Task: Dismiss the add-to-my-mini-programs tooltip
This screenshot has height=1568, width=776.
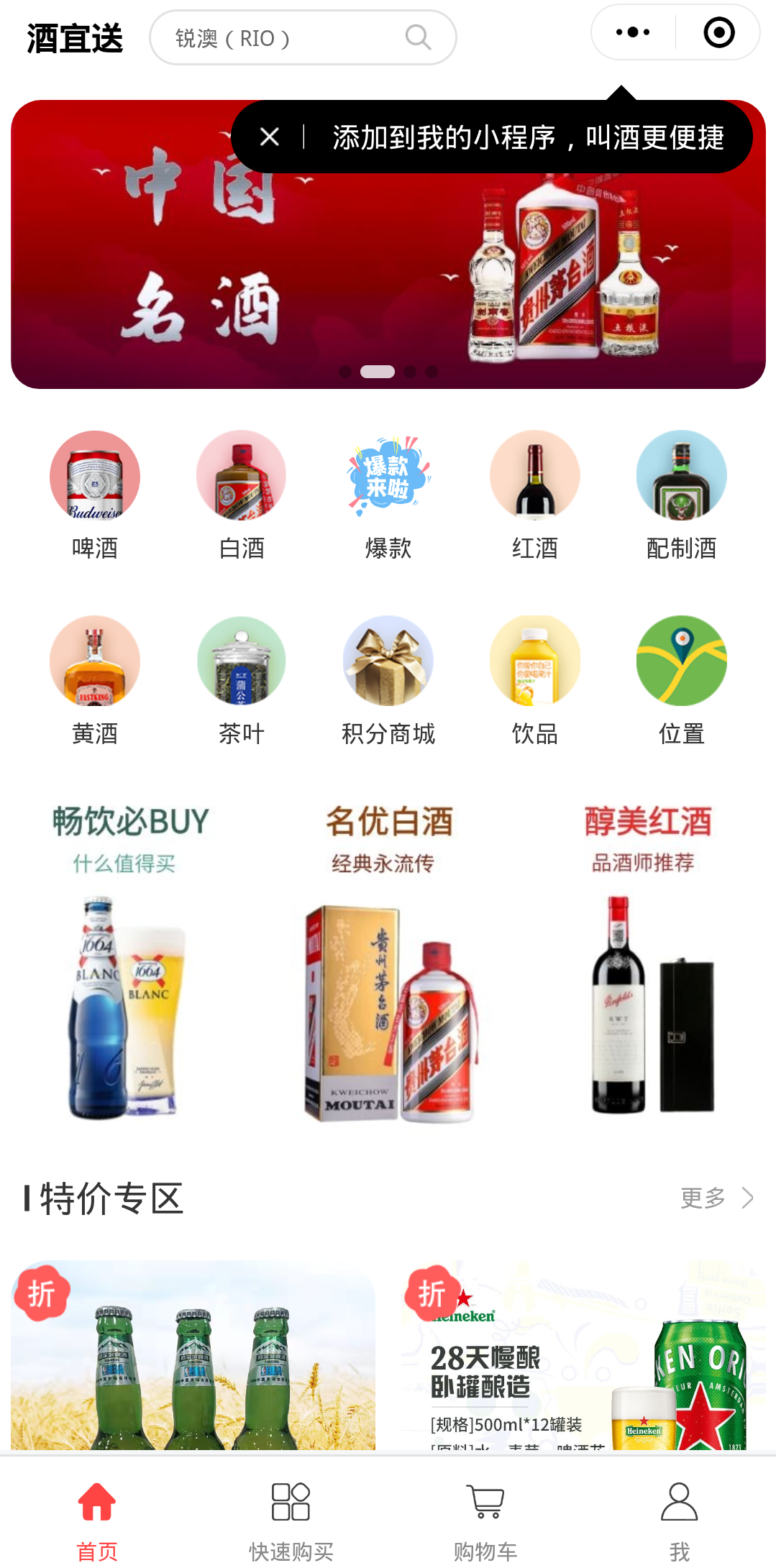Action: pyautogui.click(x=270, y=137)
